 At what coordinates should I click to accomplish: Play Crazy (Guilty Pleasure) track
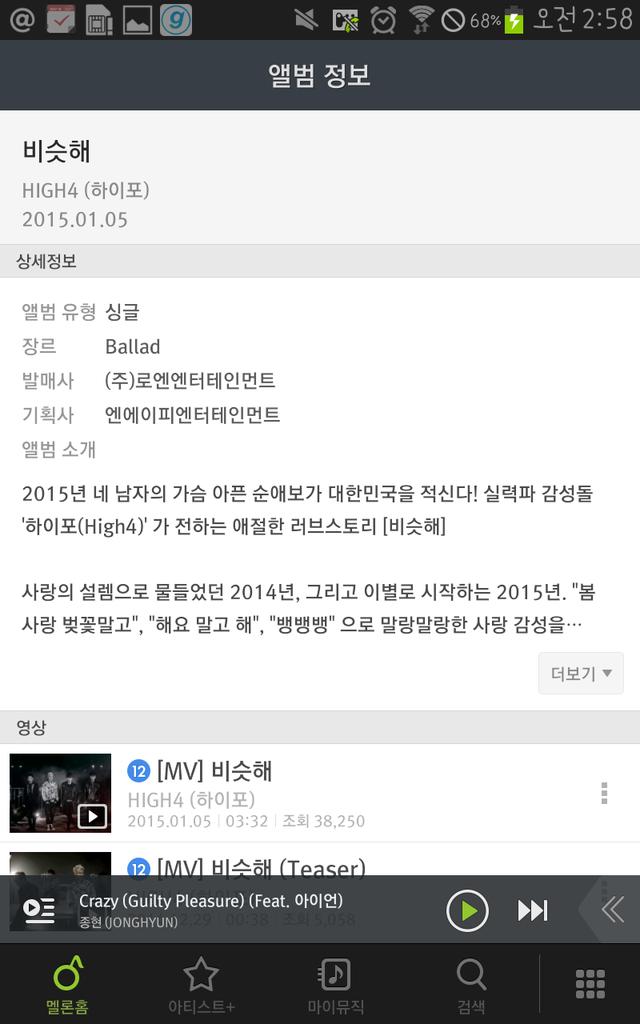pos(467,910)
